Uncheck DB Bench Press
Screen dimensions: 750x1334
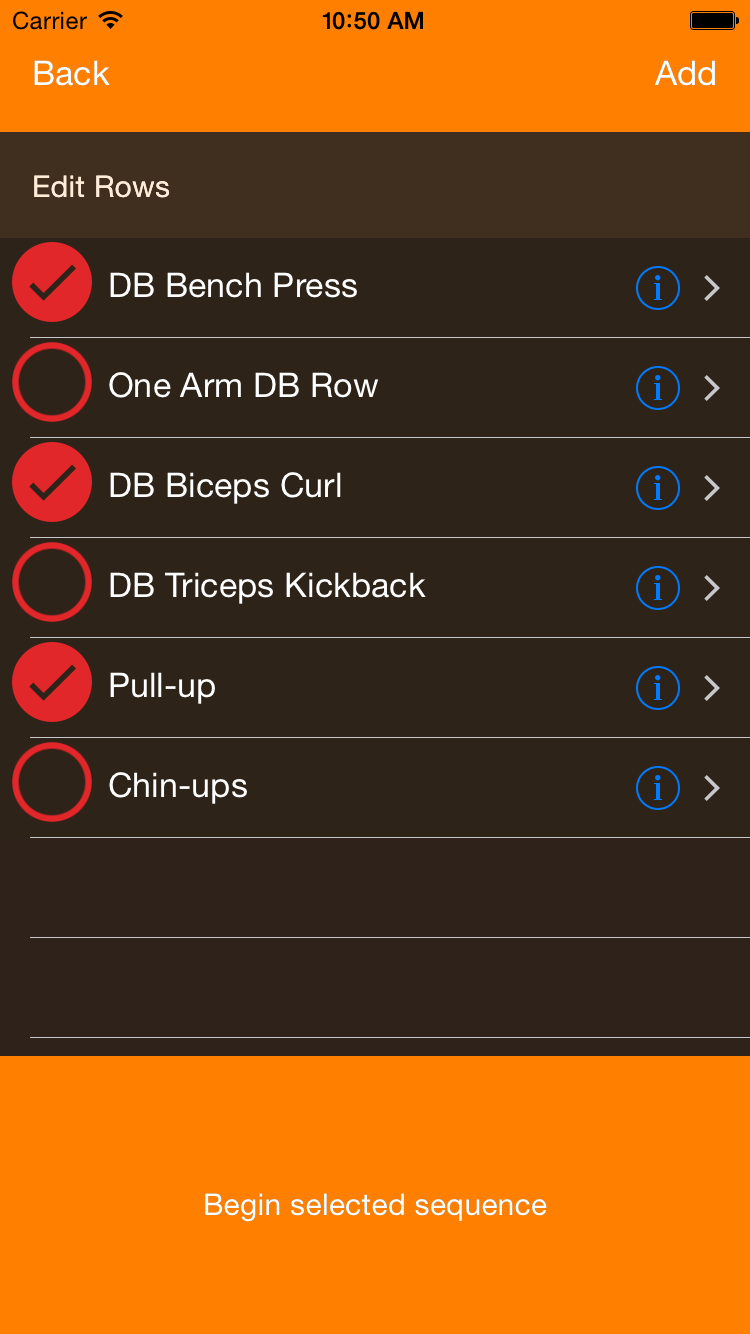[x=52, y=282]
